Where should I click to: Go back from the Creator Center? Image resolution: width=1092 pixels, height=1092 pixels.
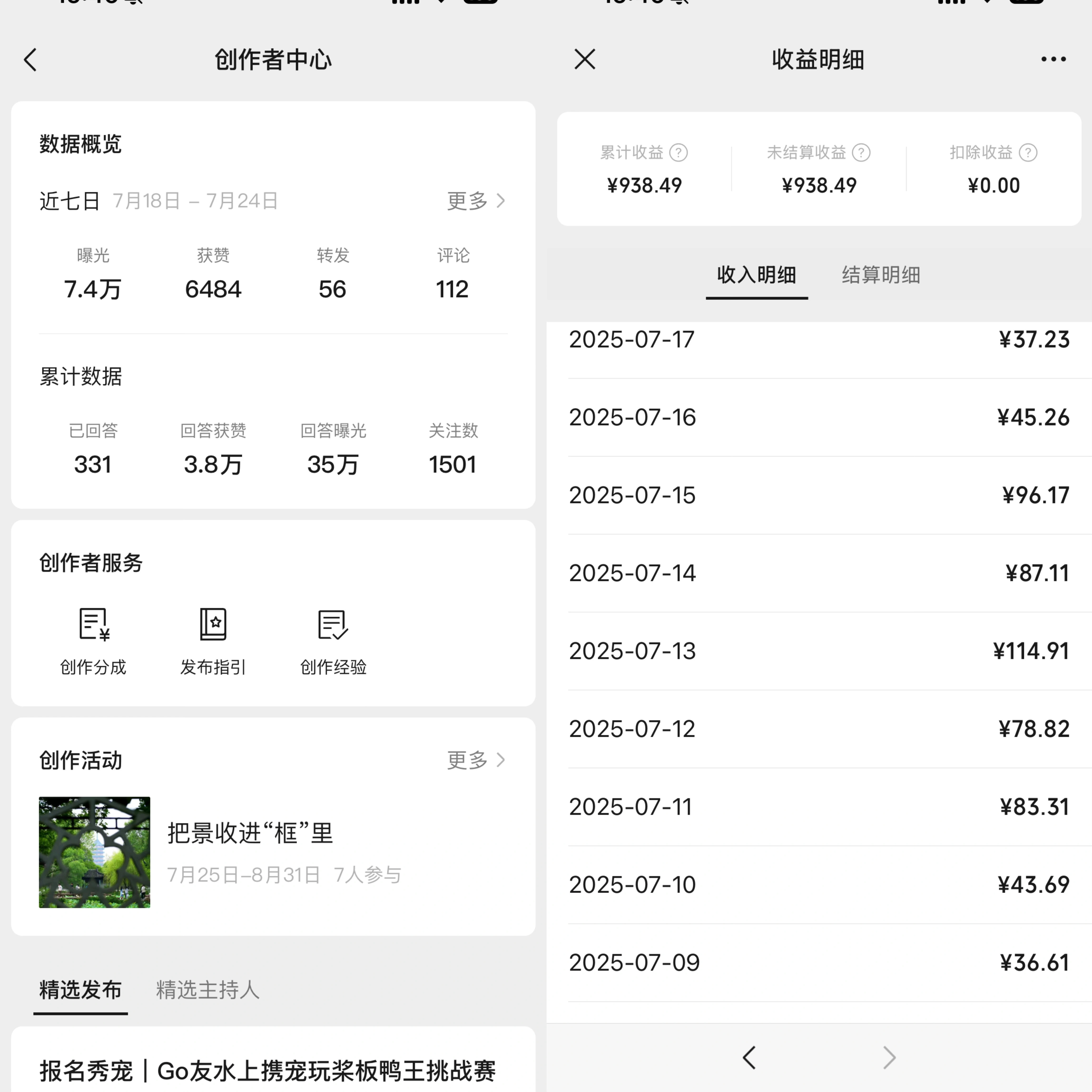coord(30,59)
